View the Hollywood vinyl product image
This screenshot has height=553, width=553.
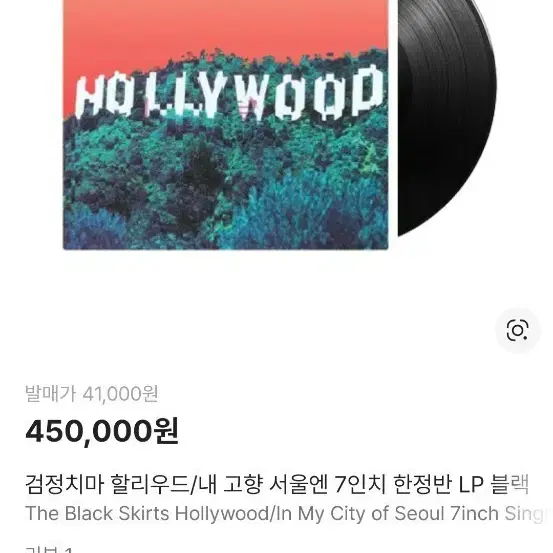pyautogui.click(x=280, y=125)
